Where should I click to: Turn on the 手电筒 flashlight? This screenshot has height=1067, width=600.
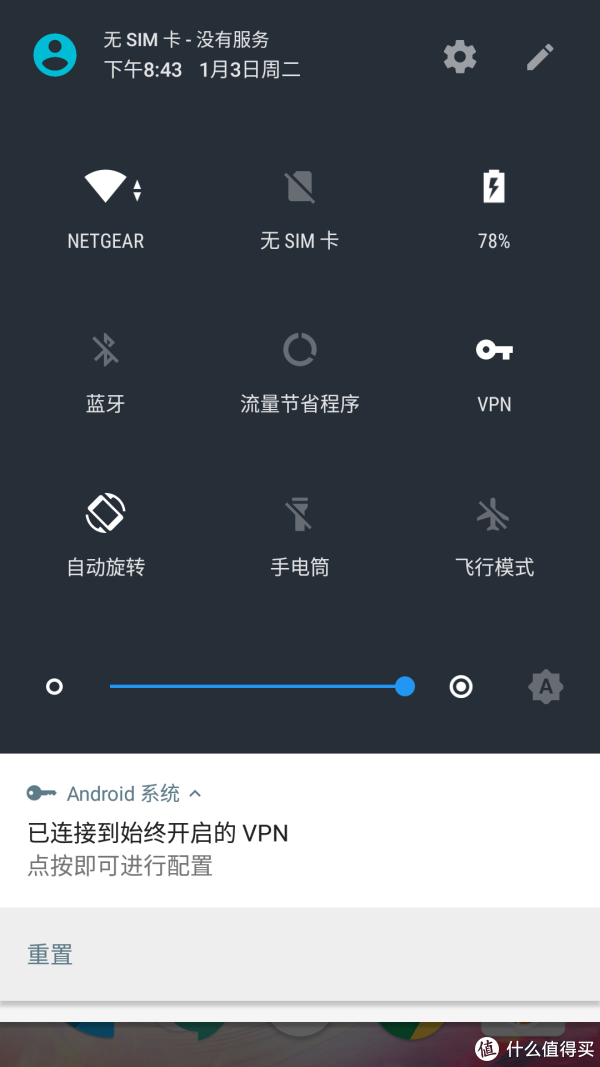299,536
